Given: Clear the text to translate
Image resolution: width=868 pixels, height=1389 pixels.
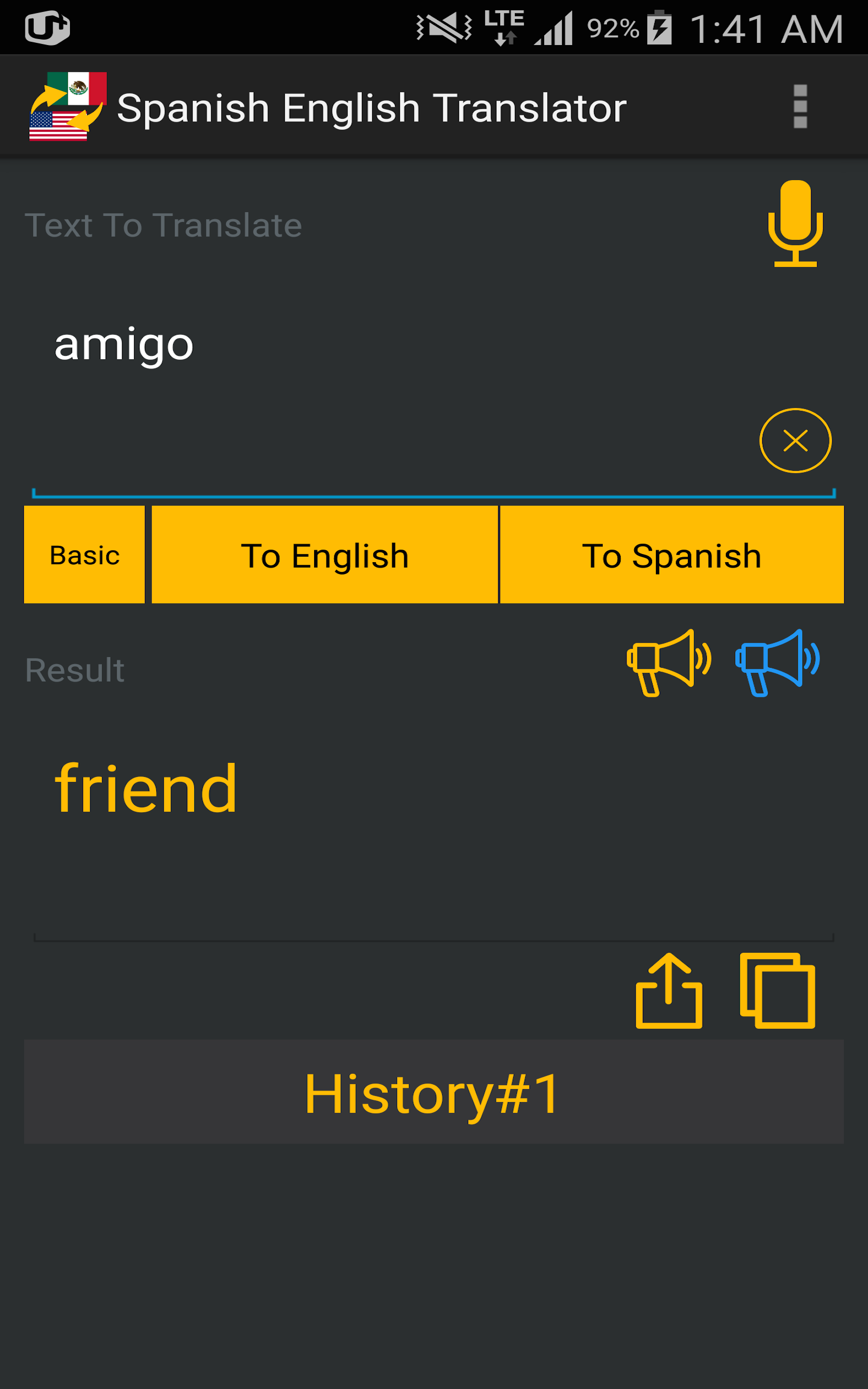Looking at the screenshot, I should click(x=795, y=441).
